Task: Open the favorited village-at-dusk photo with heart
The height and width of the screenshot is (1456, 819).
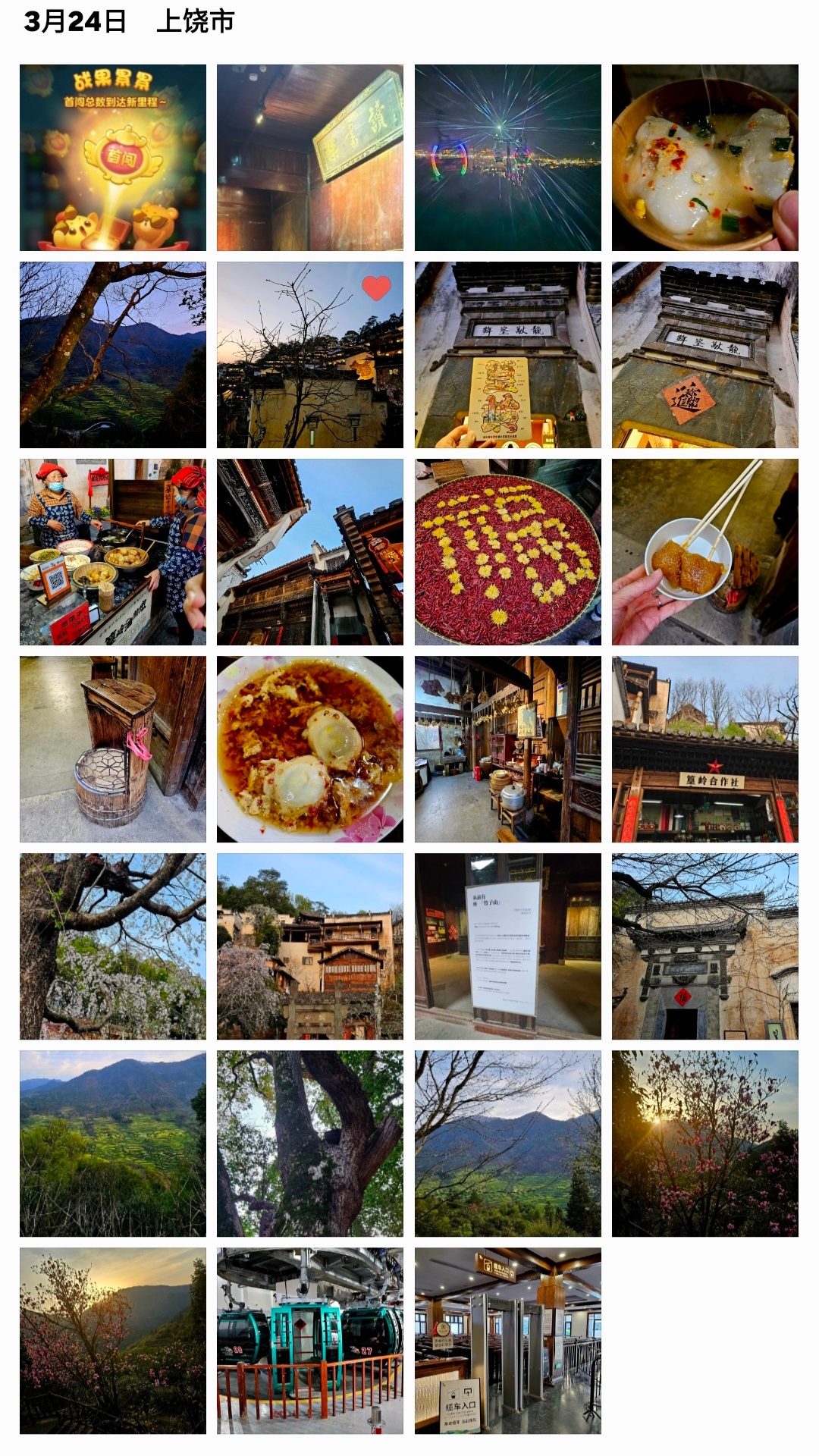Action: coord(310,355)
